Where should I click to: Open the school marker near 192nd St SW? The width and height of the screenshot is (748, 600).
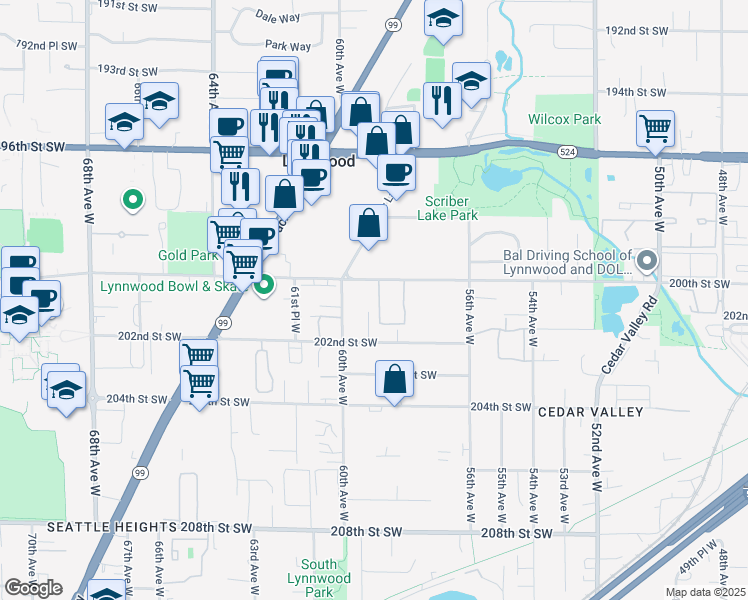[443, 18]
